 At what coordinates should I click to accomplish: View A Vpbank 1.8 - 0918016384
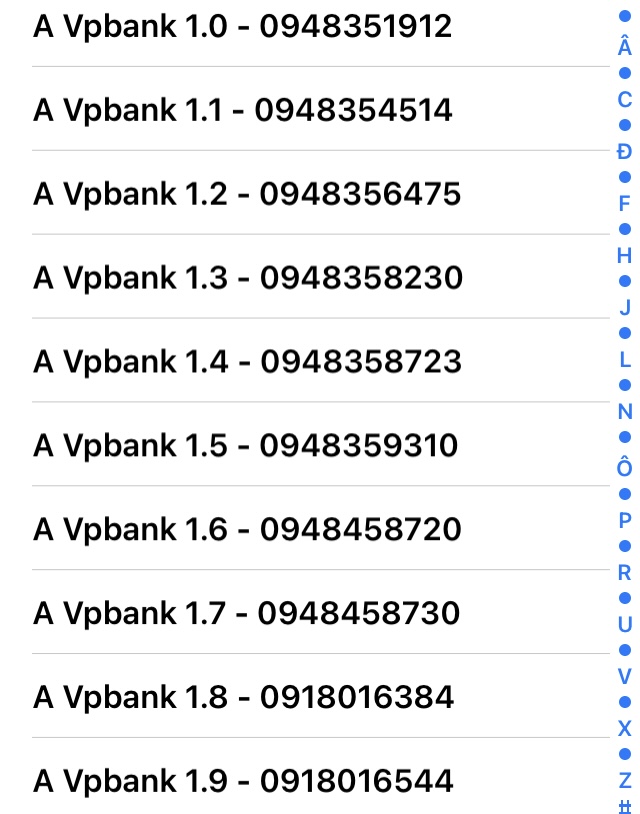click(x=244, y=697)
